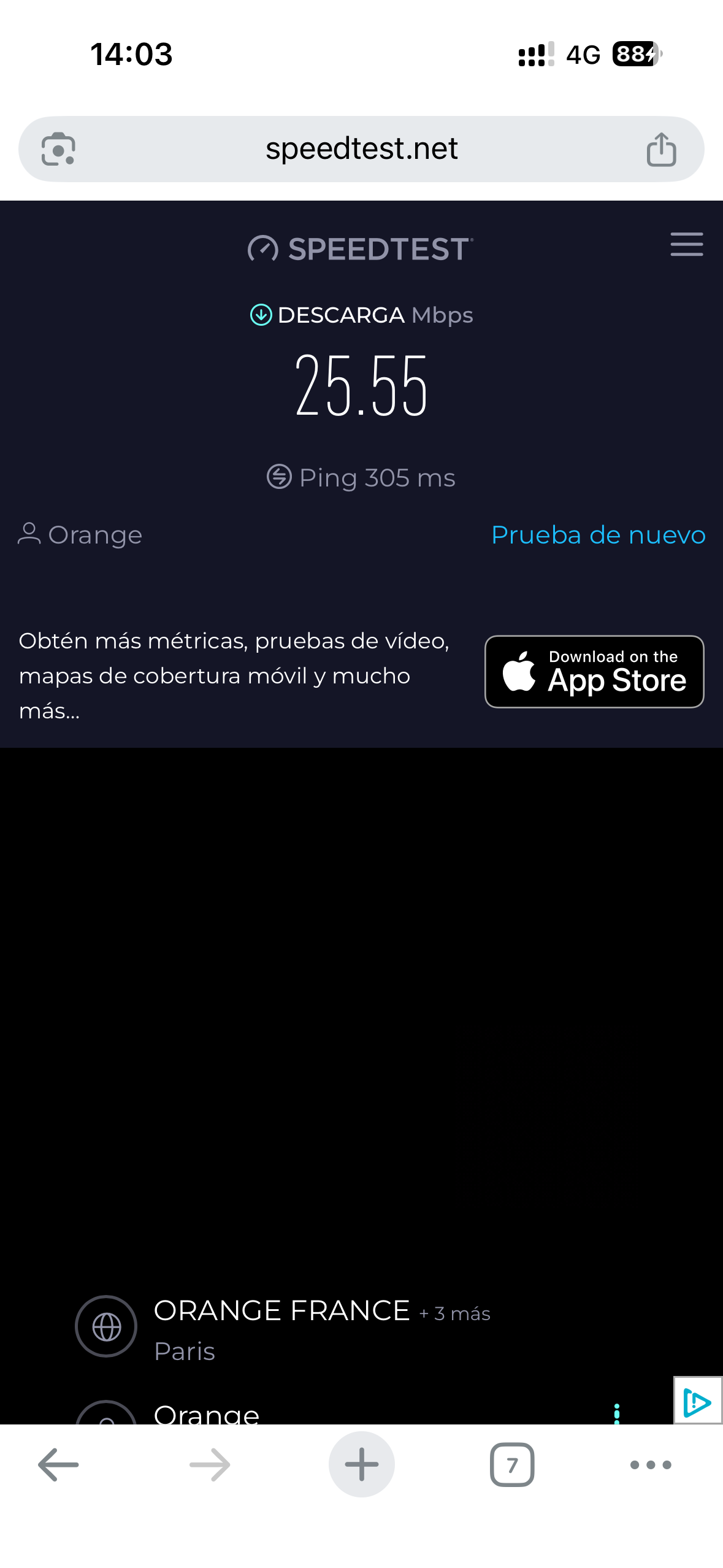View the 7 open tabs
The height and width of the screenshot is (1568, 723).
[x=512, y=1465]
